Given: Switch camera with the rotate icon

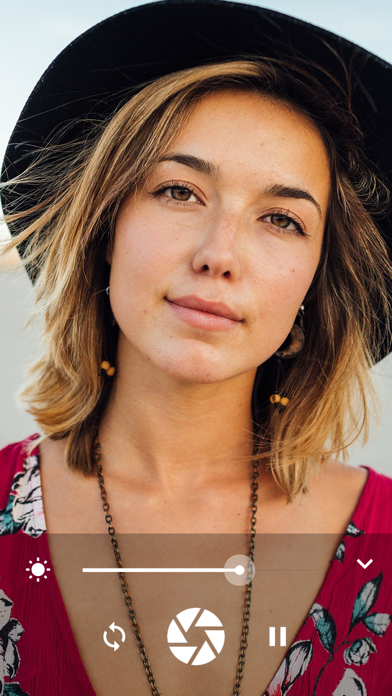Looking at the screenshot, I should [x=114, y=636].
